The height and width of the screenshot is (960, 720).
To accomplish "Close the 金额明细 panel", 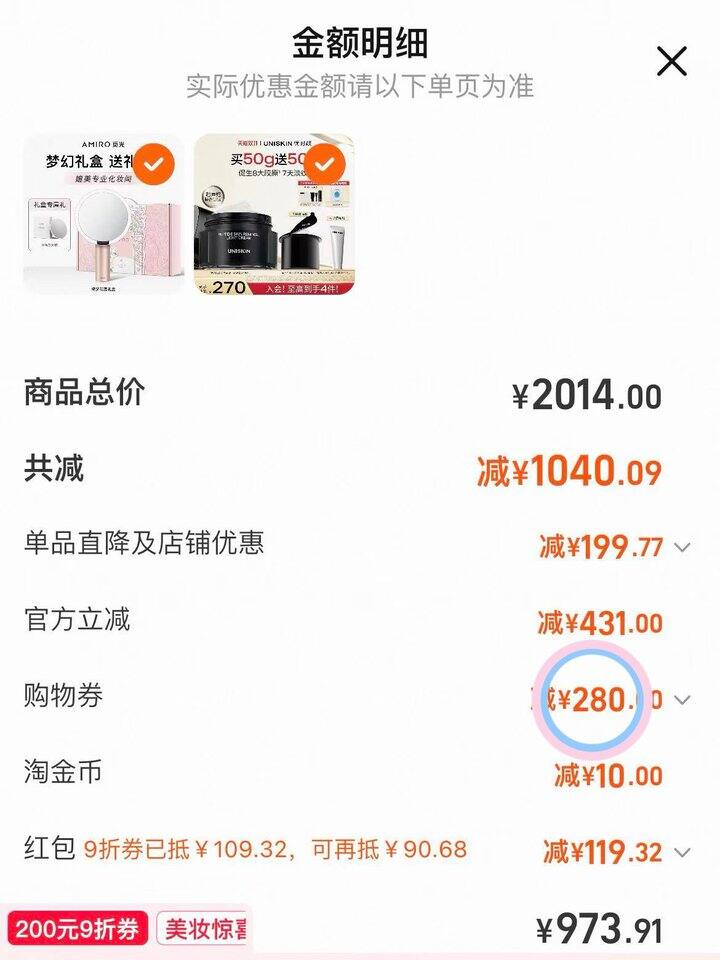I will pos(672,62).
